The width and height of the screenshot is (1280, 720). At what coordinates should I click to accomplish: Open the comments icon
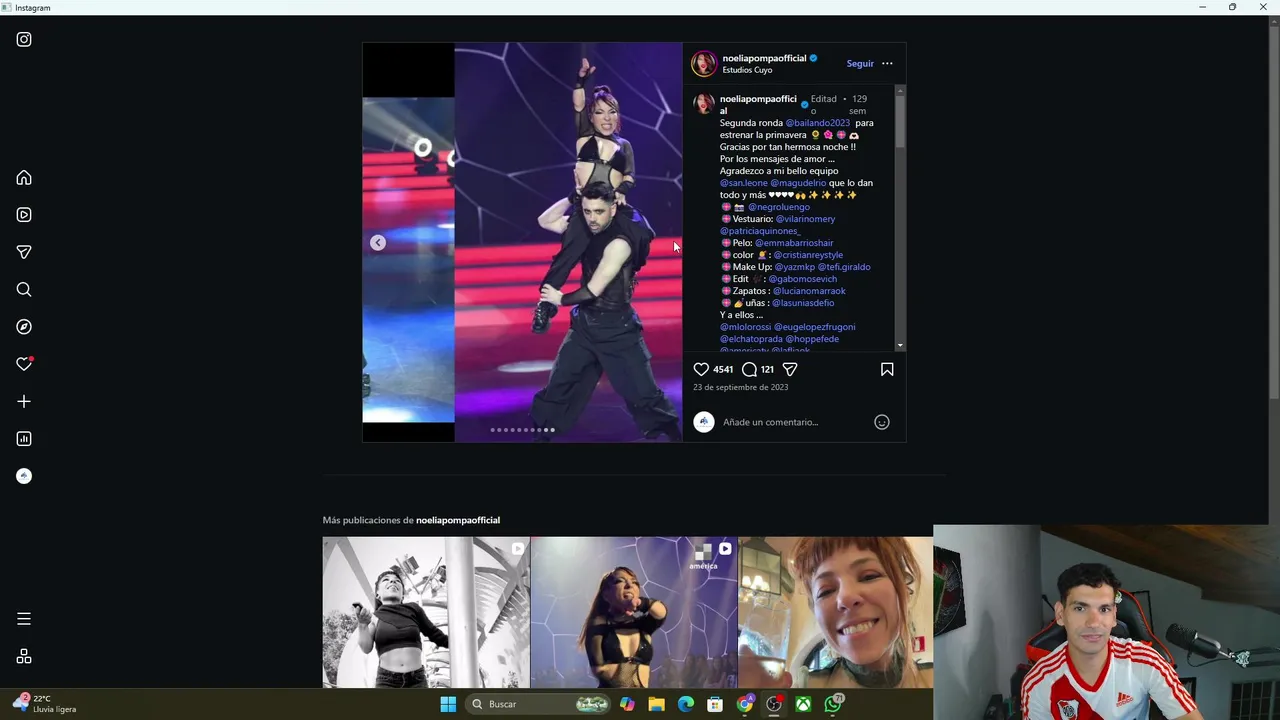749,369
